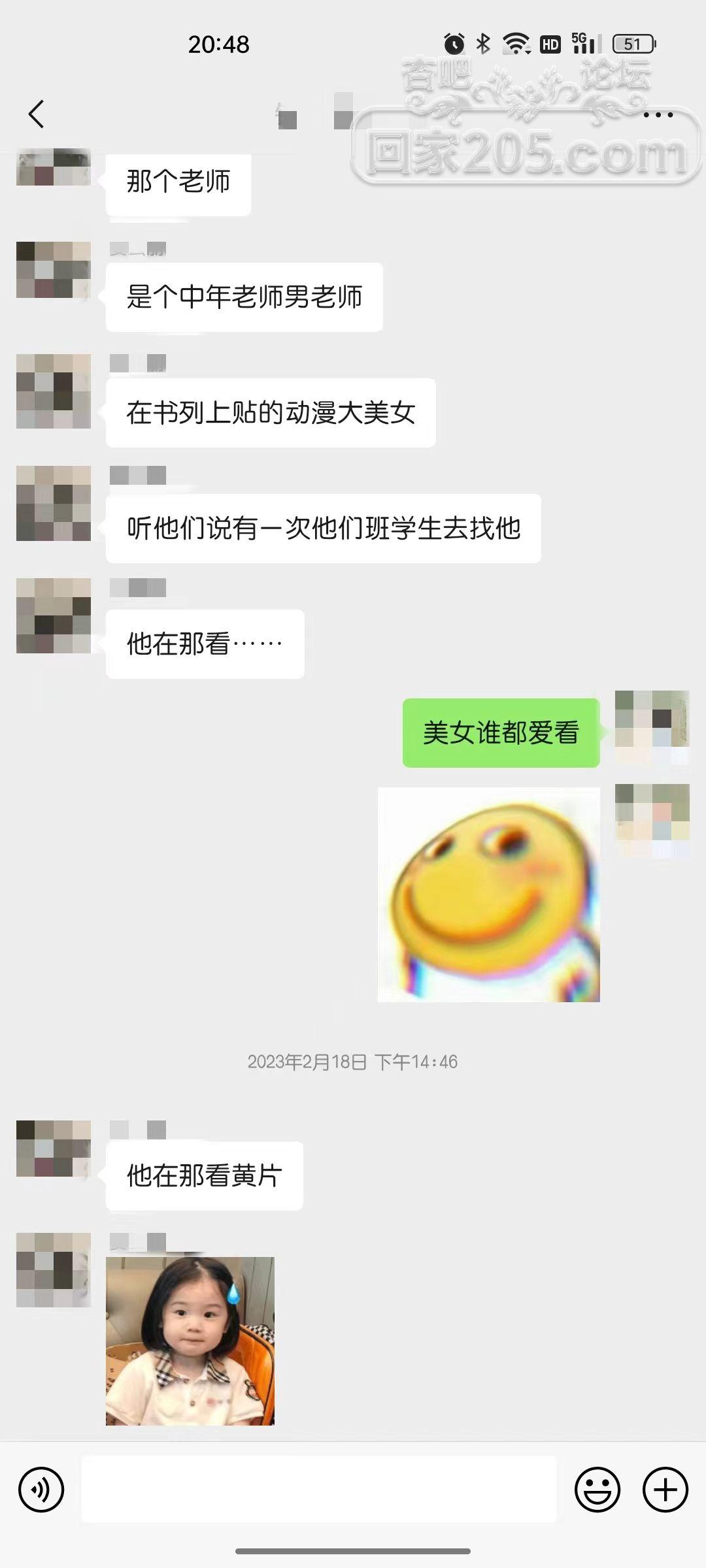
Task: Go back from this chat
Action: click(37, 114)
